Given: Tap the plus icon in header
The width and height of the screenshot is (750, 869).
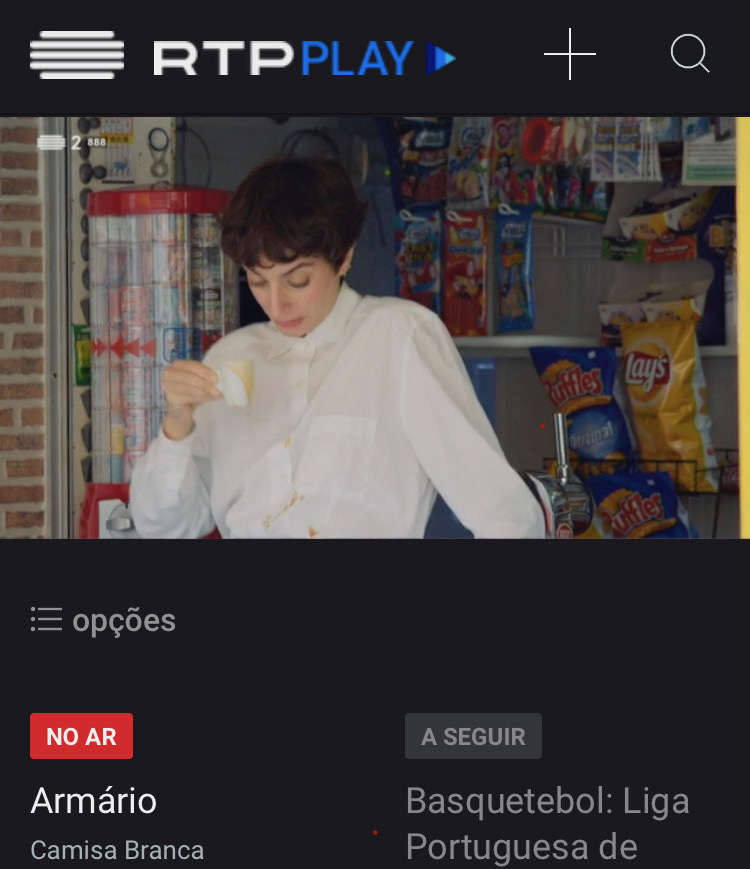Looking at the screenshot, I should coord(570,54).
